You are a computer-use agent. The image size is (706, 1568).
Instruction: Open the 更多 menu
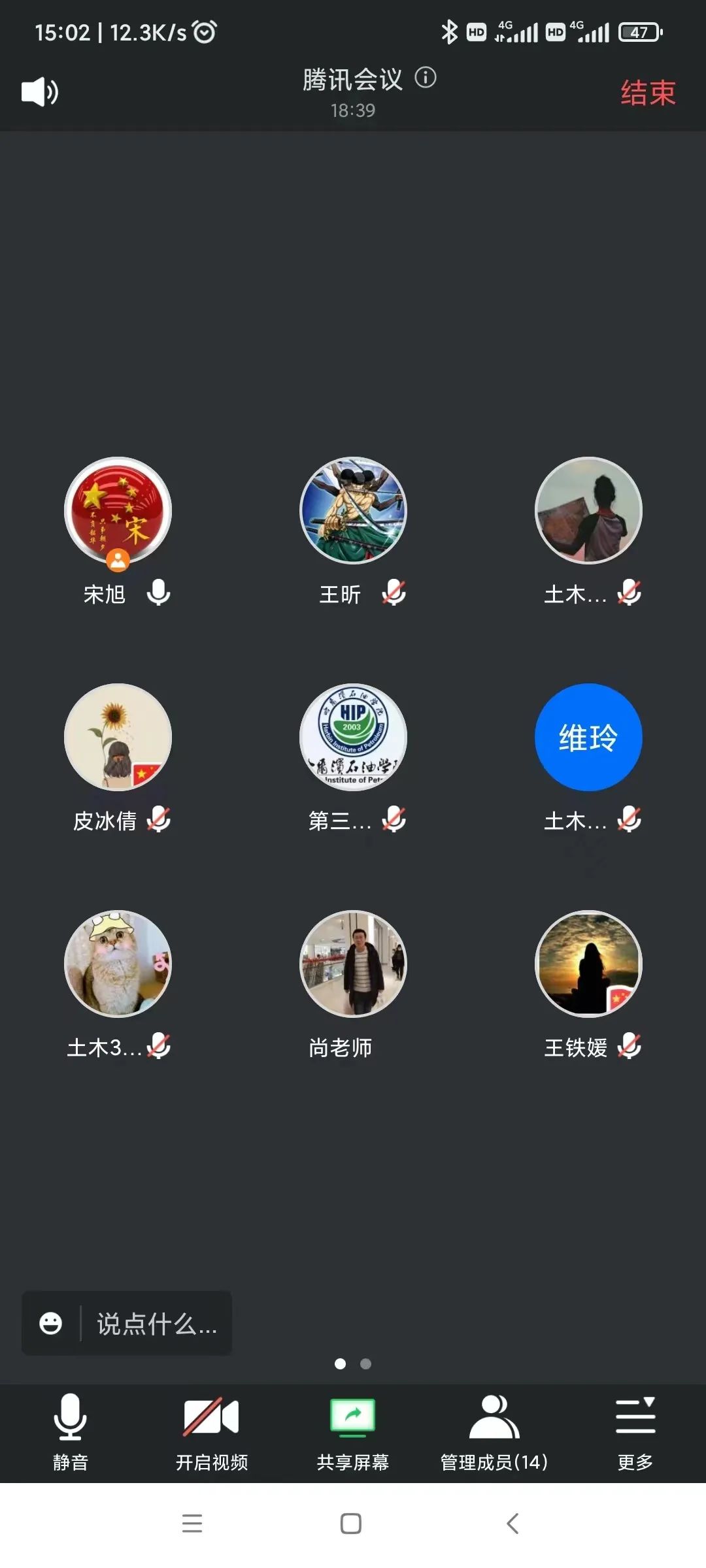tap(635, 1432)
